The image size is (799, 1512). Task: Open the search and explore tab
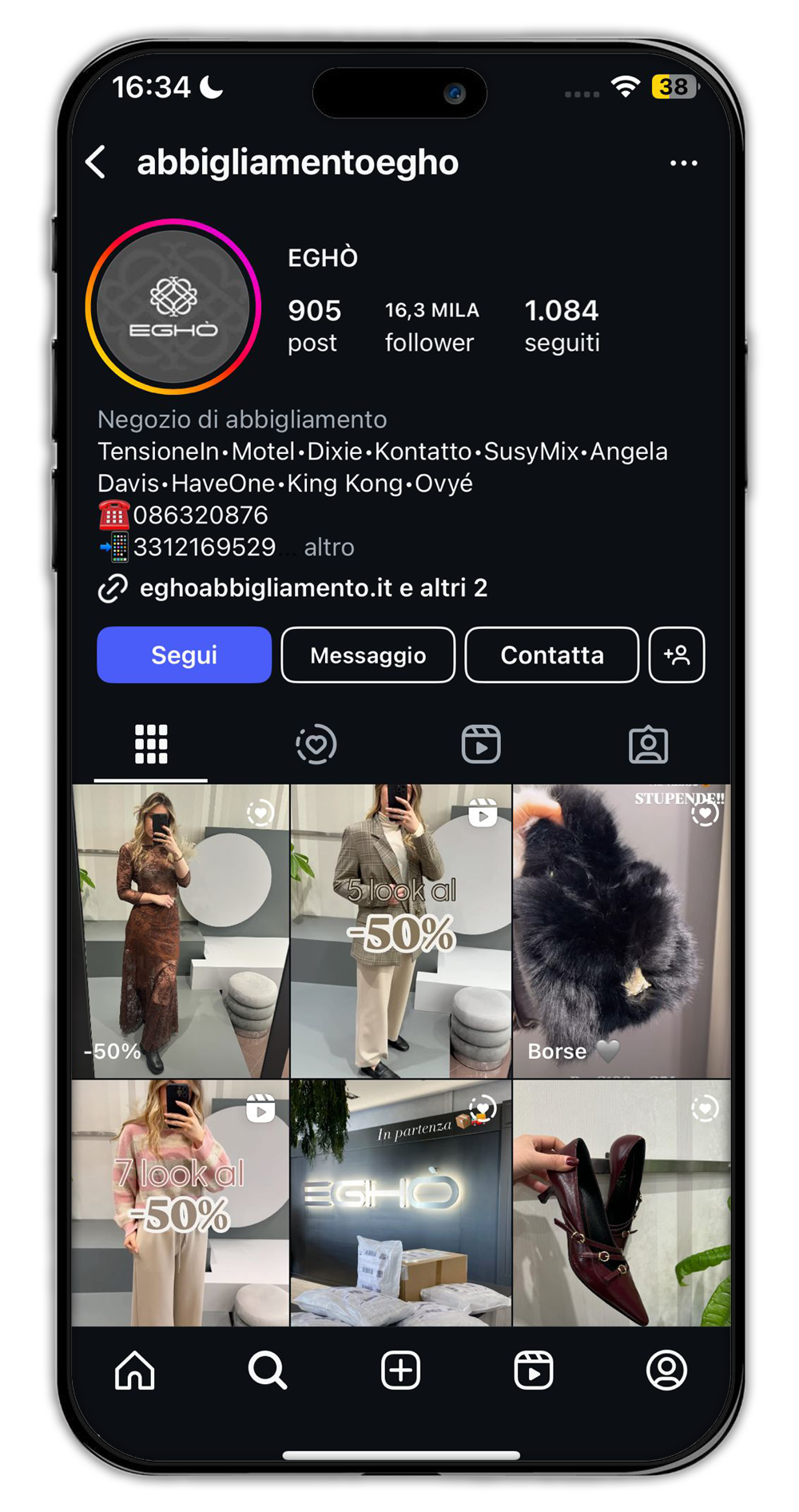click(x=267, y=1371)
